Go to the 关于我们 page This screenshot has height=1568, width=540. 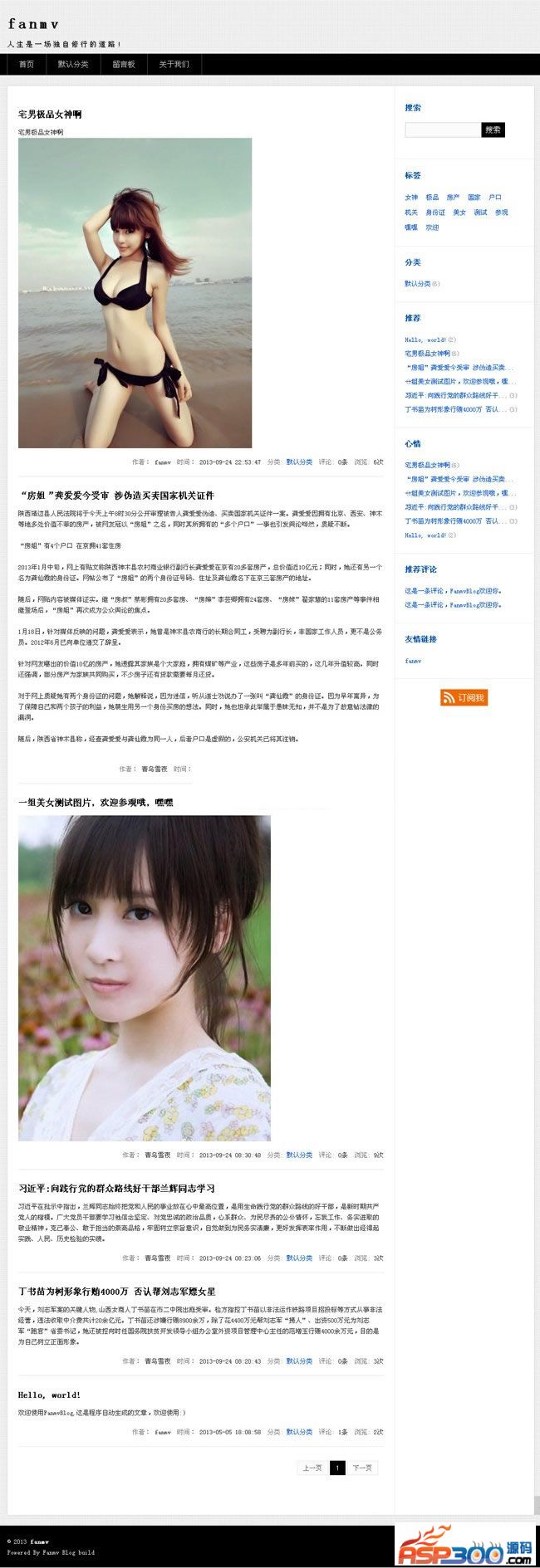[174, 64]
